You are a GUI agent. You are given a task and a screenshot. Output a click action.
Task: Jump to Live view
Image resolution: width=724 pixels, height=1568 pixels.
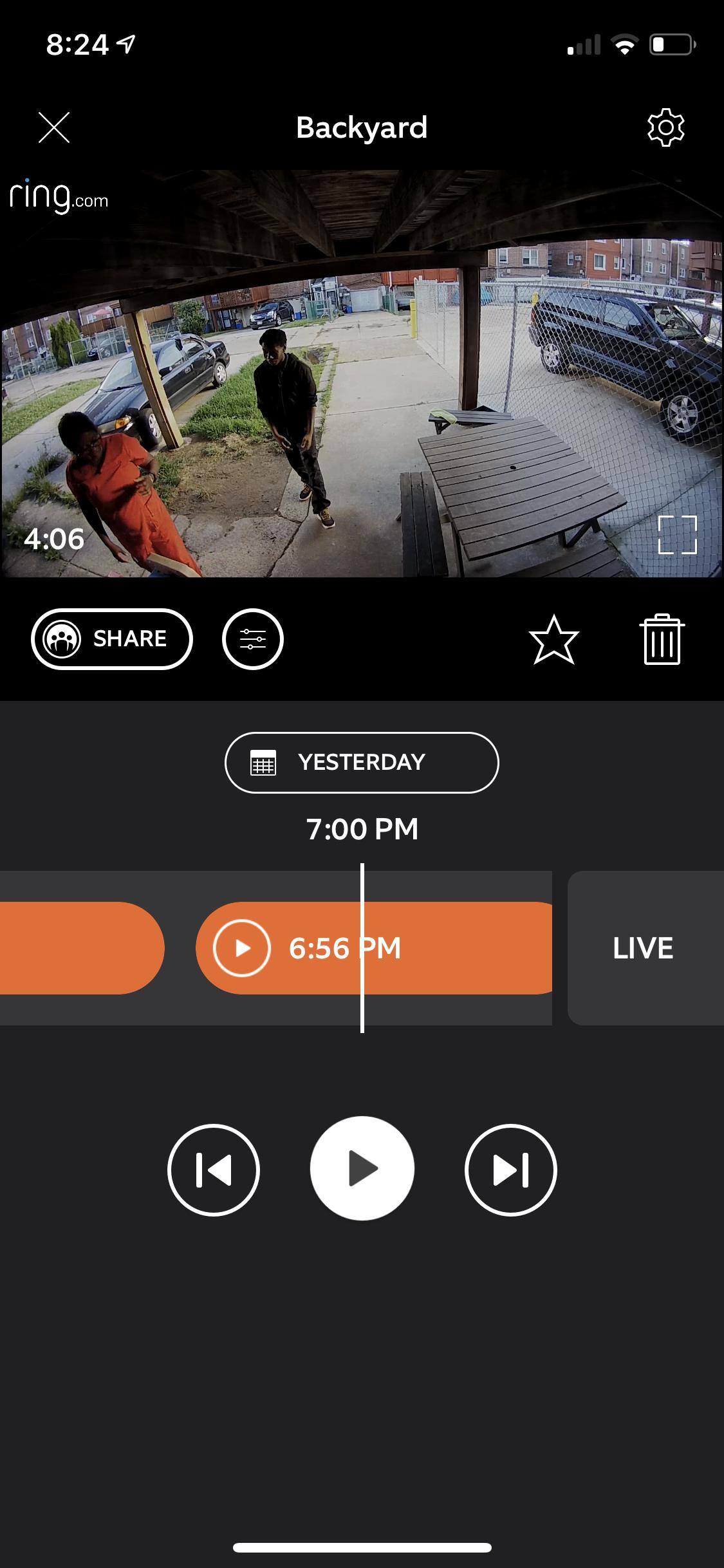pos(644,947)
